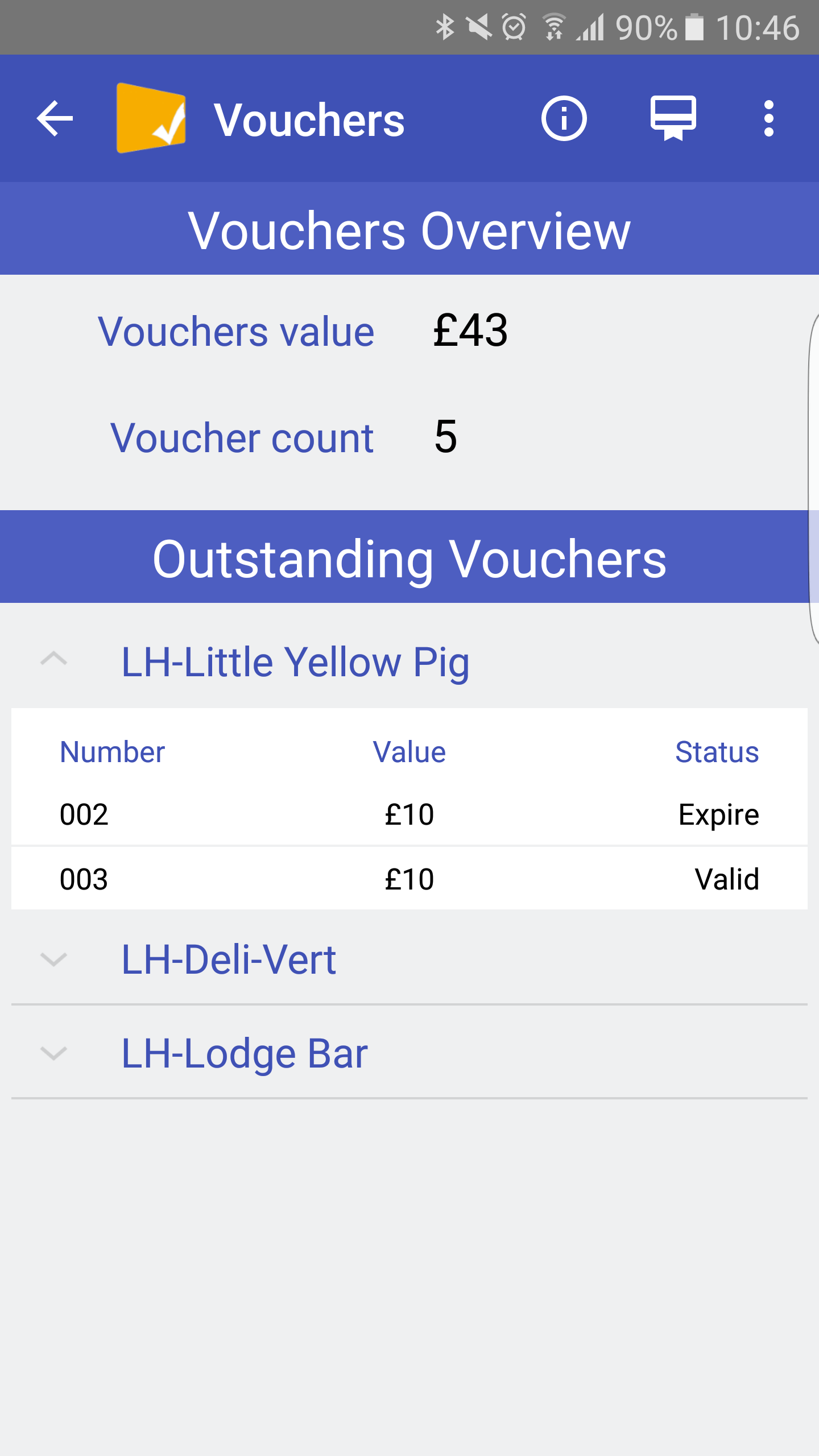Expand the LH-Lodge Bar voucher group

(x=409, y=1053)
